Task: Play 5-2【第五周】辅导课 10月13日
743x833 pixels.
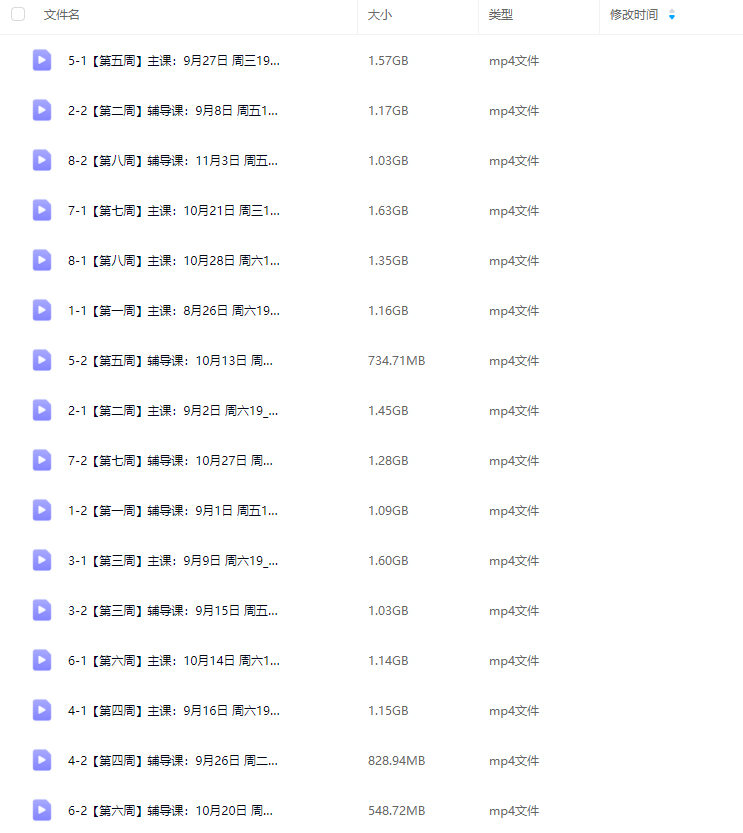Action: (x=170, y=361)
